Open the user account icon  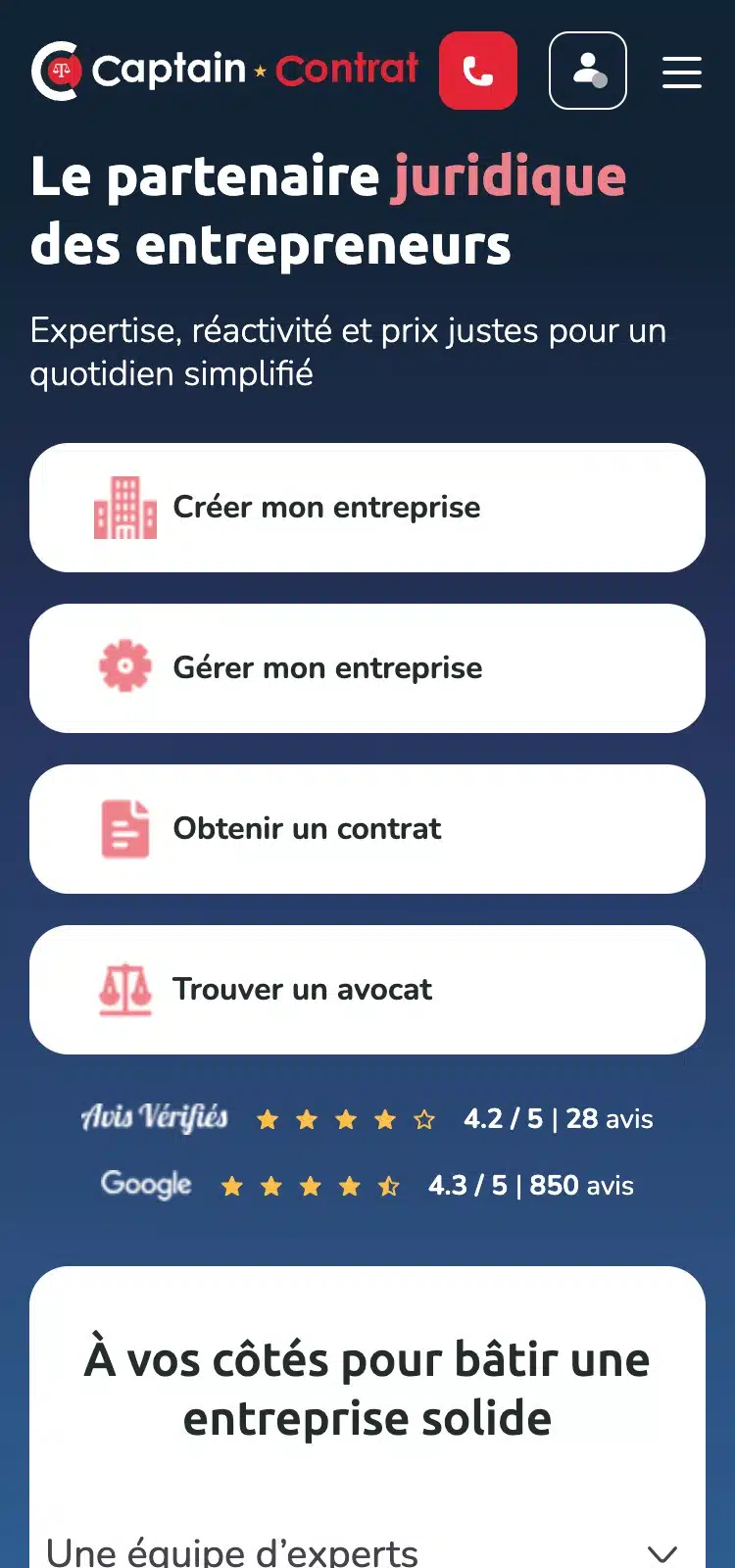[x=588, y=71]
